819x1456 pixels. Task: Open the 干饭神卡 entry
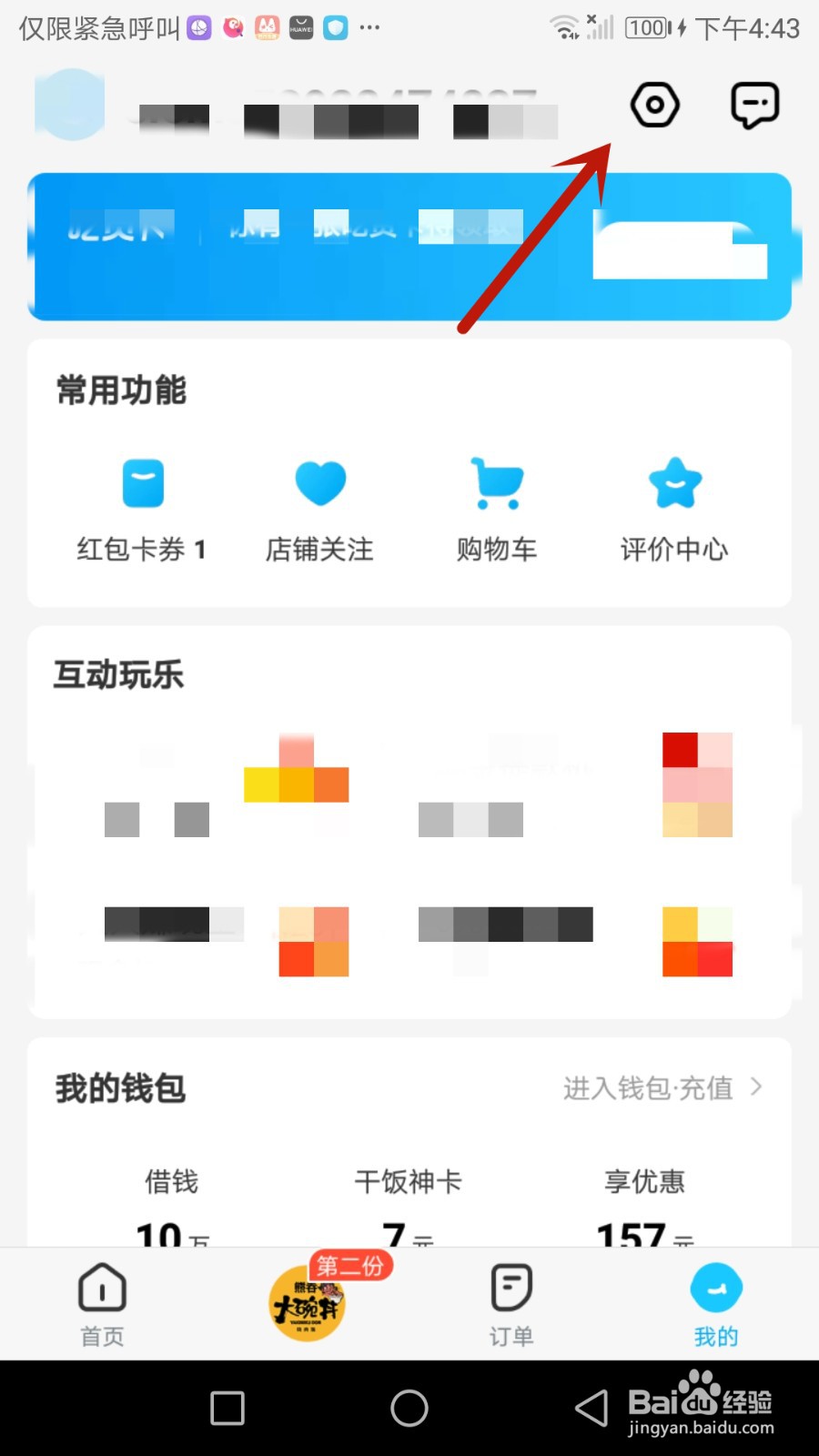pyautogui.click(x=408, y=1201)
